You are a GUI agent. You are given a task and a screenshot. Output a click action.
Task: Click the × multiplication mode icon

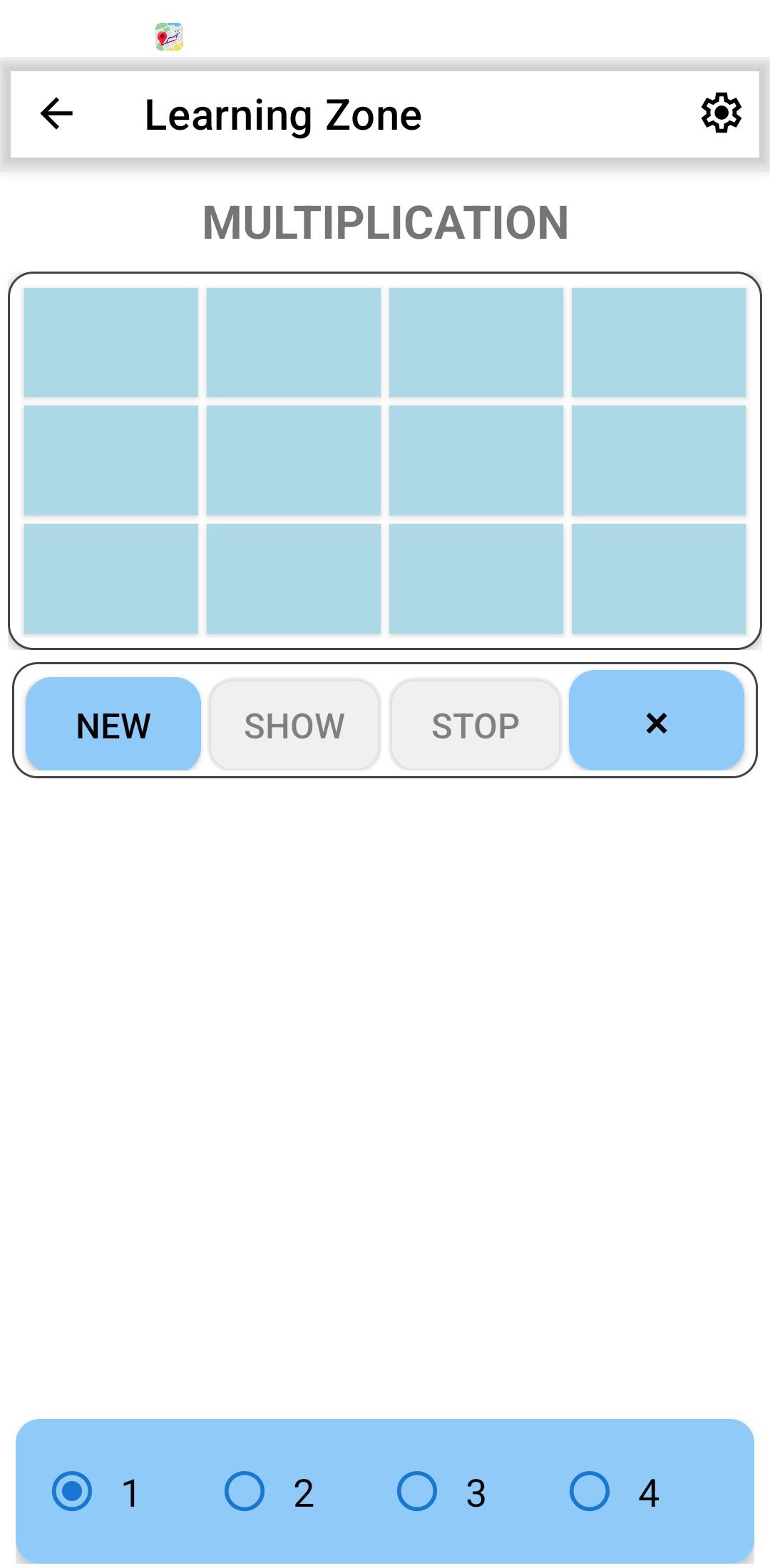point(656,724)
